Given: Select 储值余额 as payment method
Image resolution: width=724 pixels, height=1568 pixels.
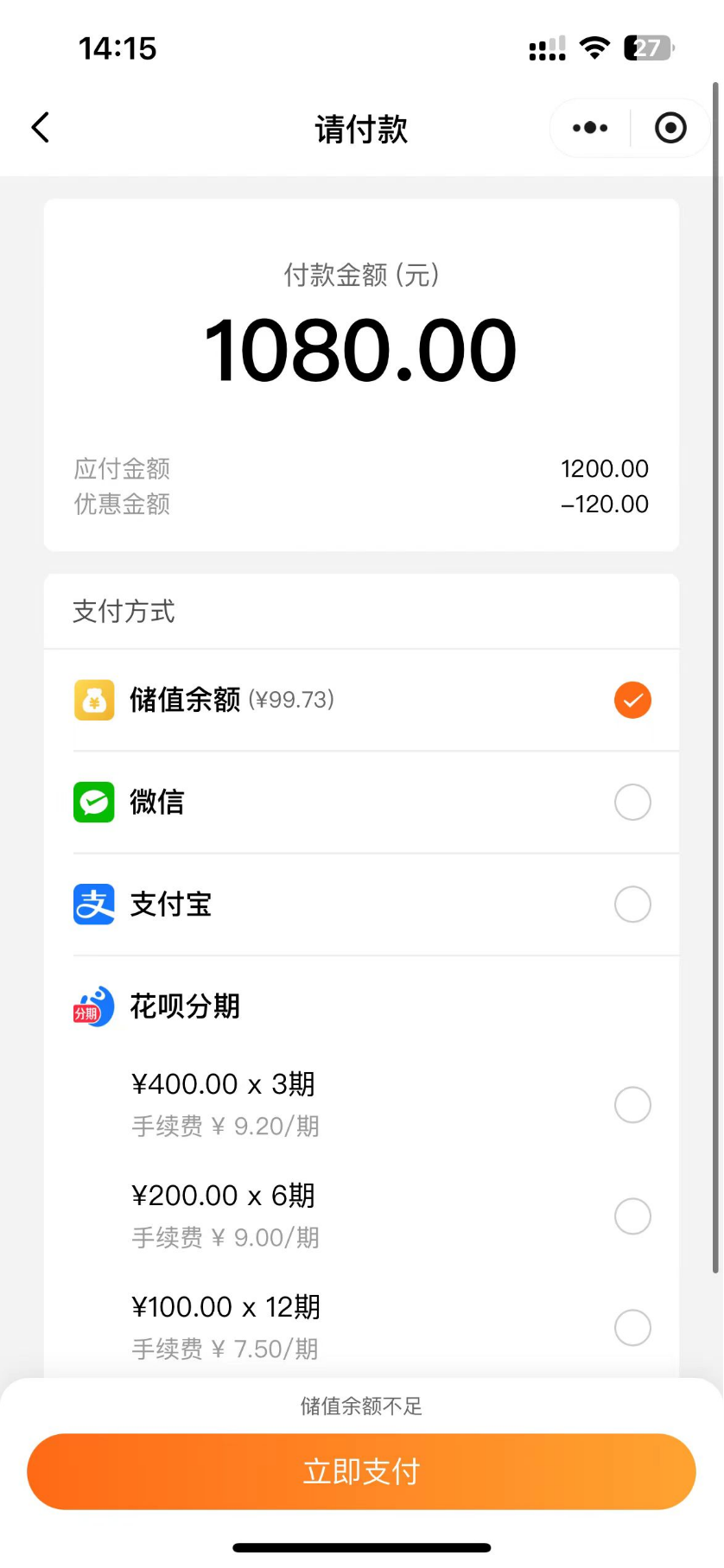Looking at the screenshot, I should coord(632,700).
